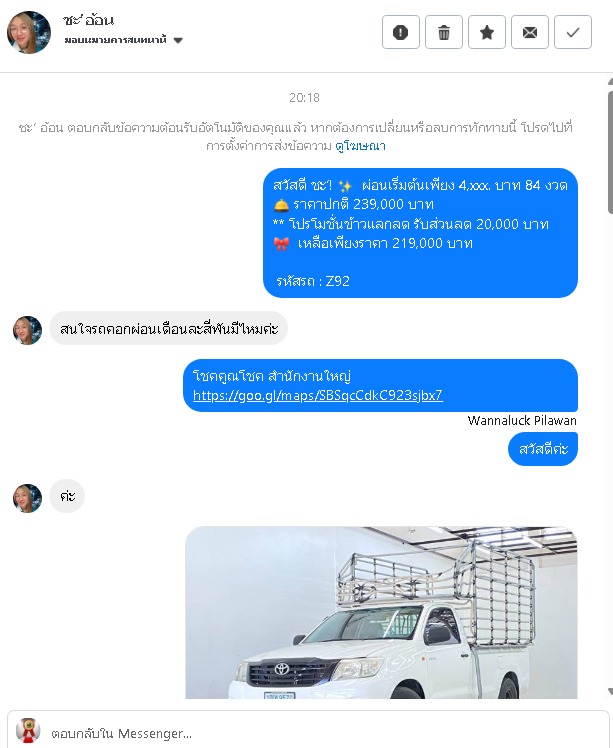Mark the conversation as unread with the envelope icon
This screenshot has width=613, height=748.
point(530,32)
